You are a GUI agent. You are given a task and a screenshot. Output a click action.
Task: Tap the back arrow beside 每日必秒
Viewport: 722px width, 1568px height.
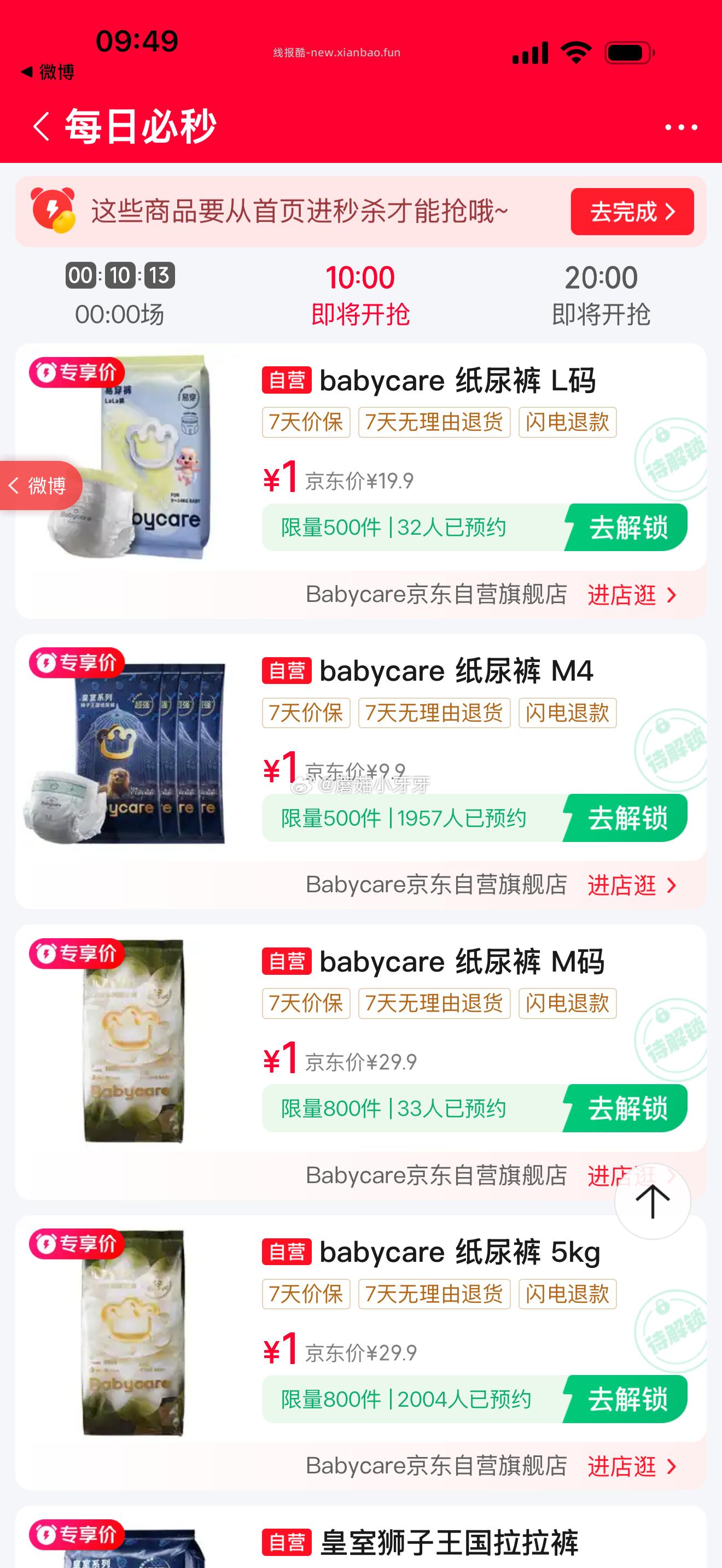[41, 127]
